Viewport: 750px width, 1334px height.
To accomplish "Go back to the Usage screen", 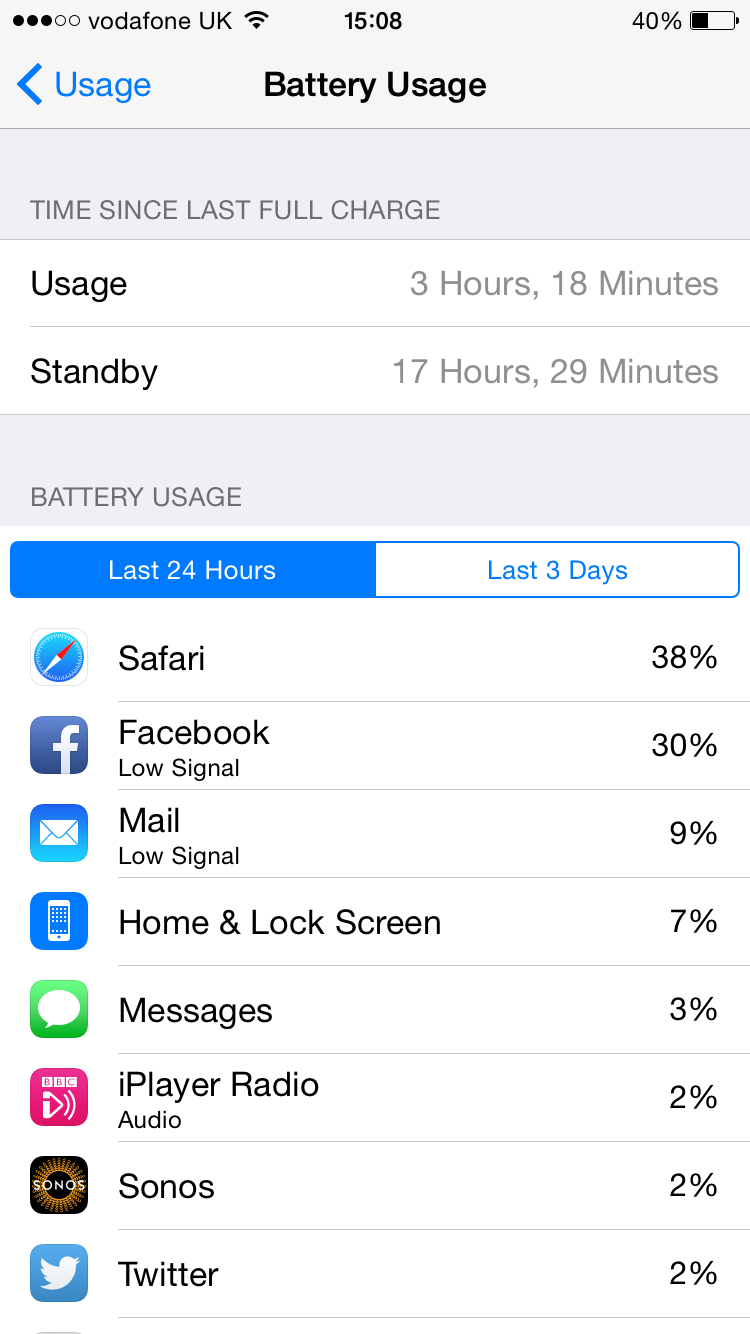I will (84, 85).
